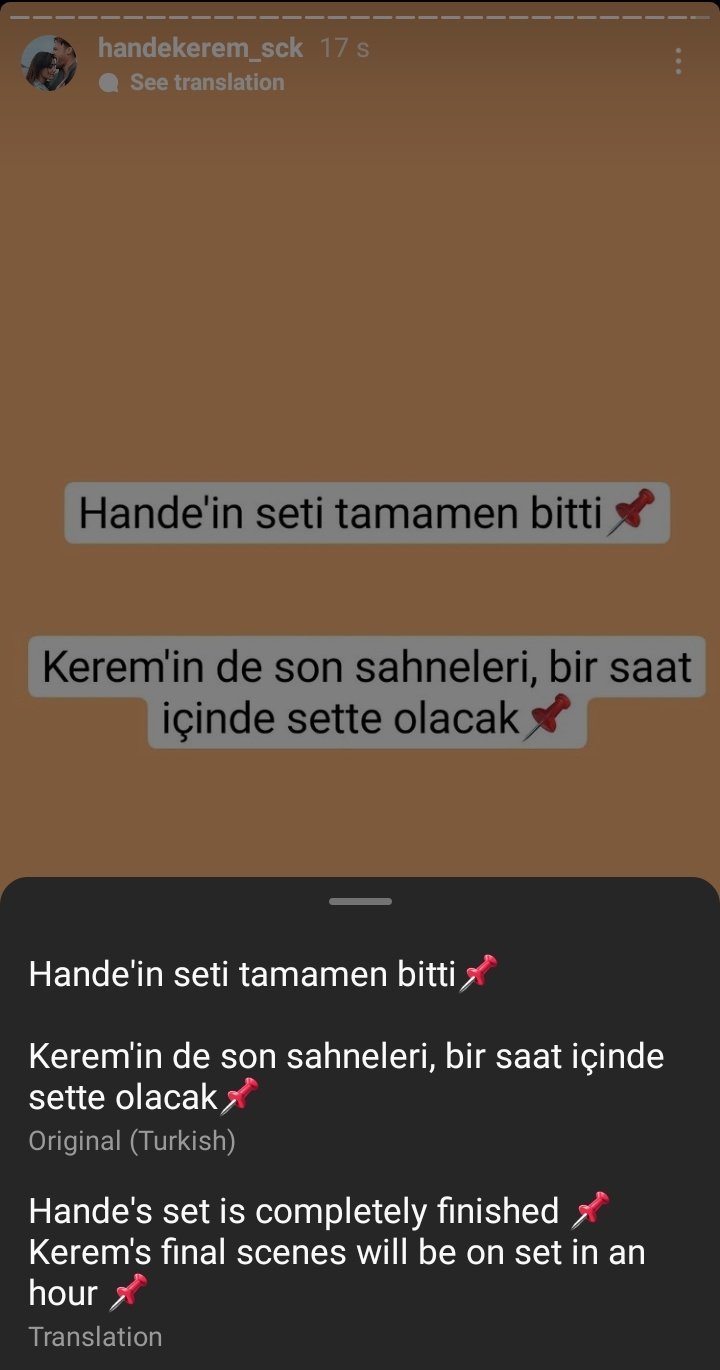Tap the translation sheet drag handle

360,901
